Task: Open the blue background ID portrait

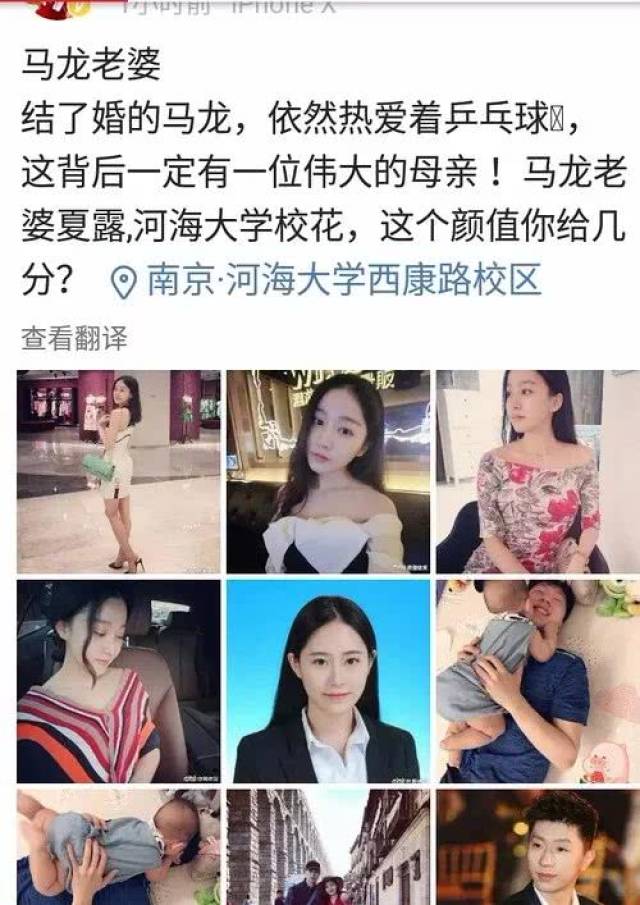Action: pos(328,682)
